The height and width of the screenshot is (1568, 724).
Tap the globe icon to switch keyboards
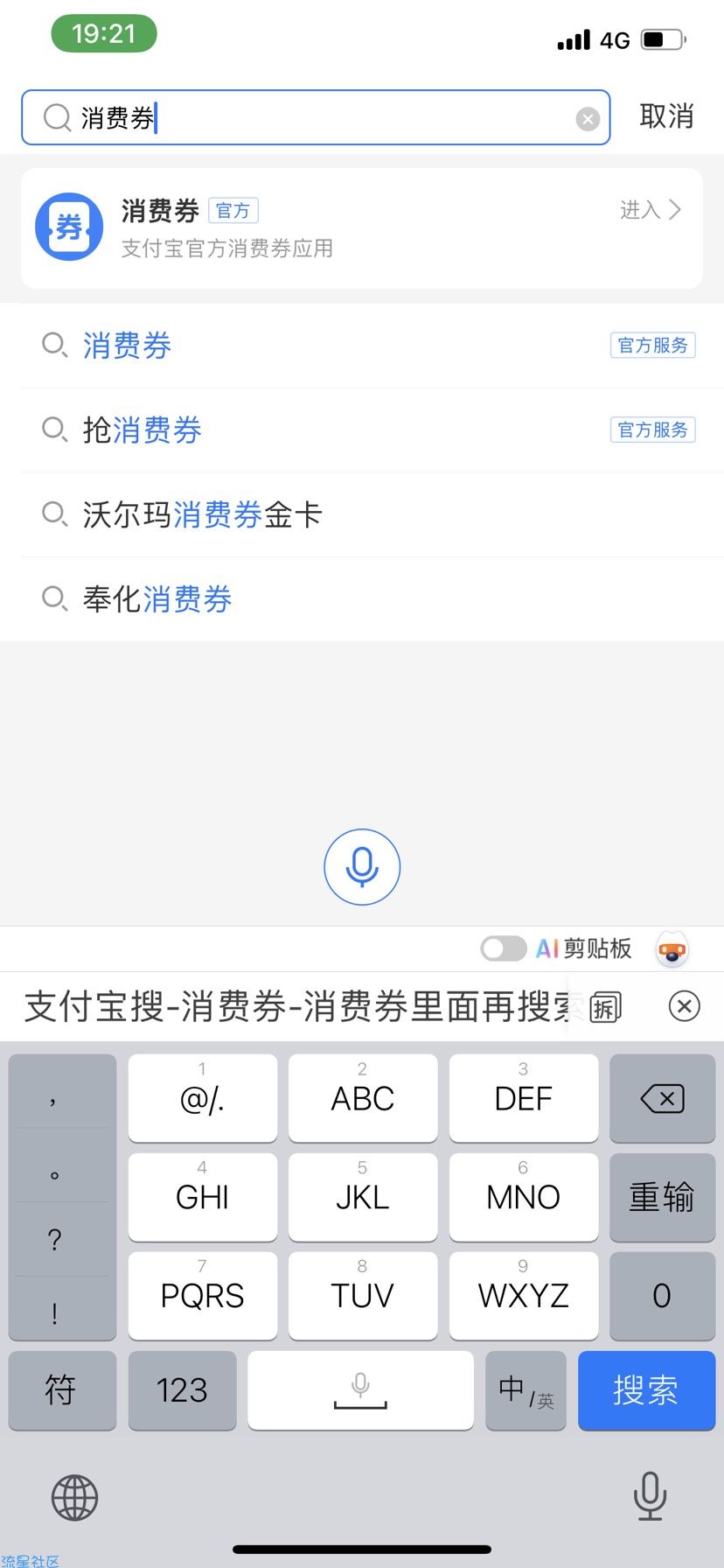click(75, 1497)
